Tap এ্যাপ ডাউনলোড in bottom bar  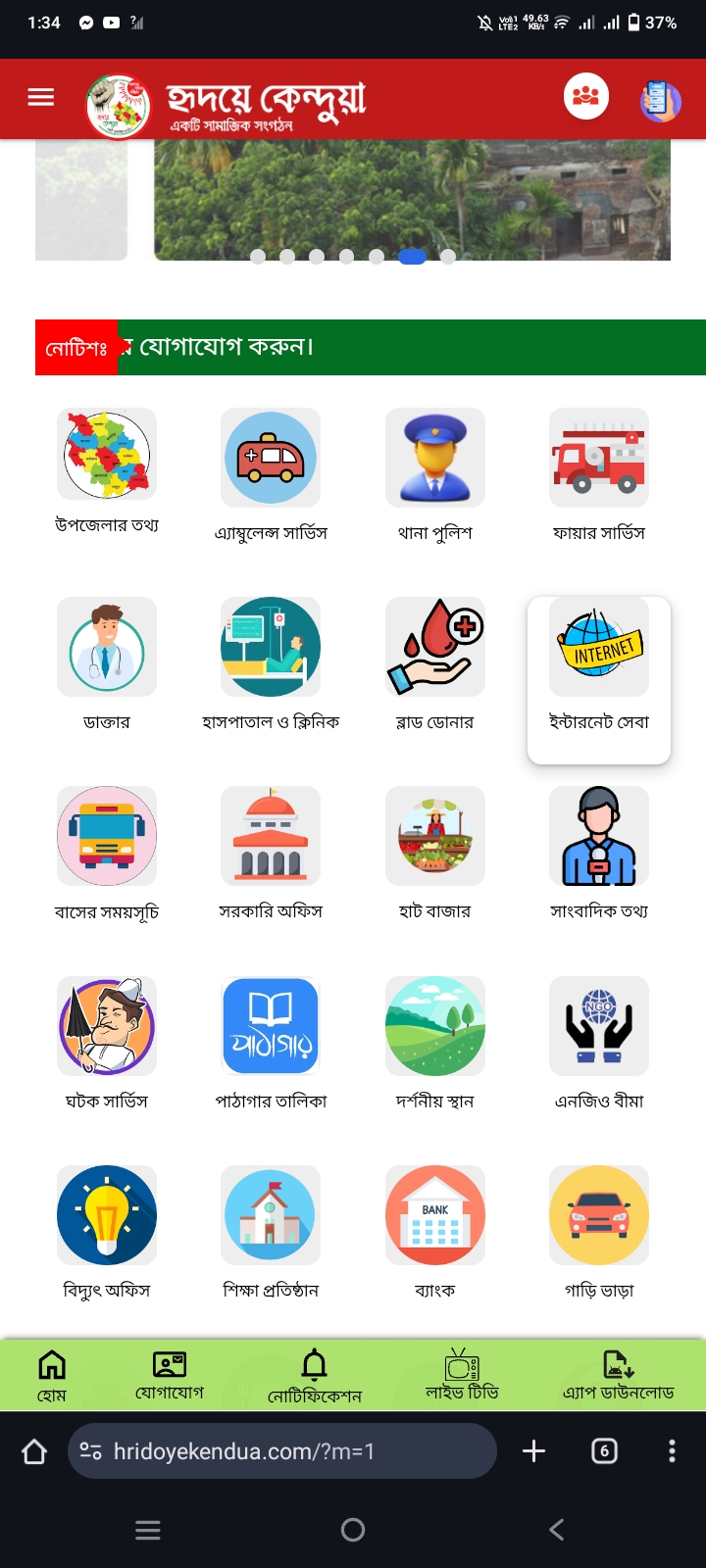coord(618,1375)
